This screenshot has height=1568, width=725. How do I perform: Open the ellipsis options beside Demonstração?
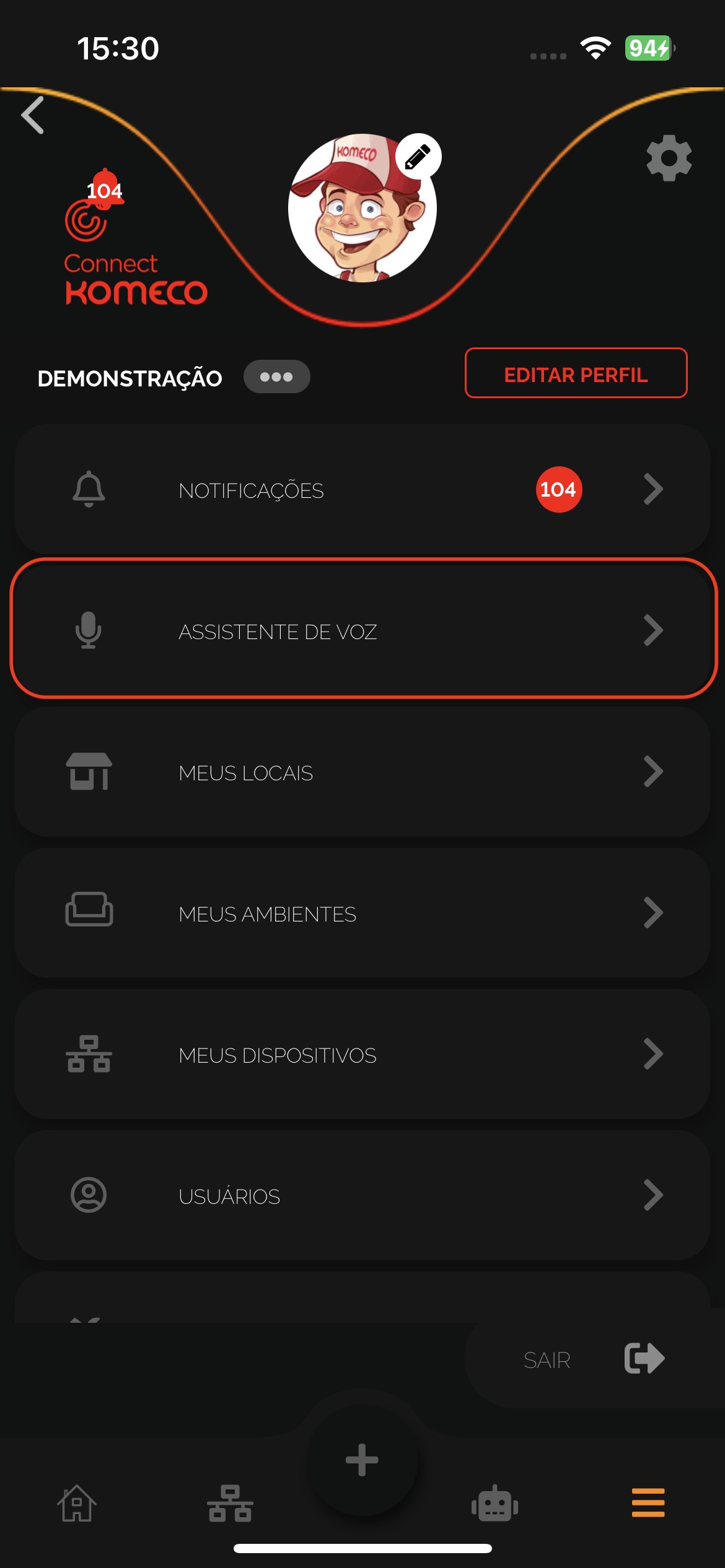[x=277, y=376]
